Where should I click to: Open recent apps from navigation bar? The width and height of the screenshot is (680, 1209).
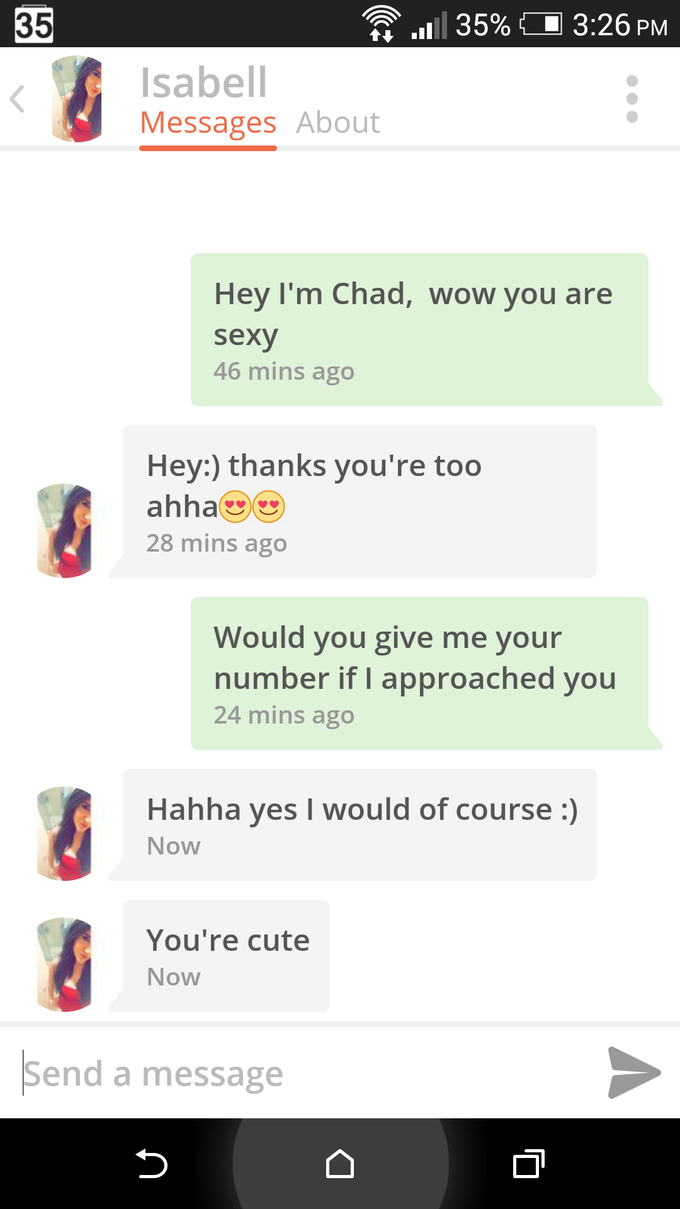coord(529,1163)
